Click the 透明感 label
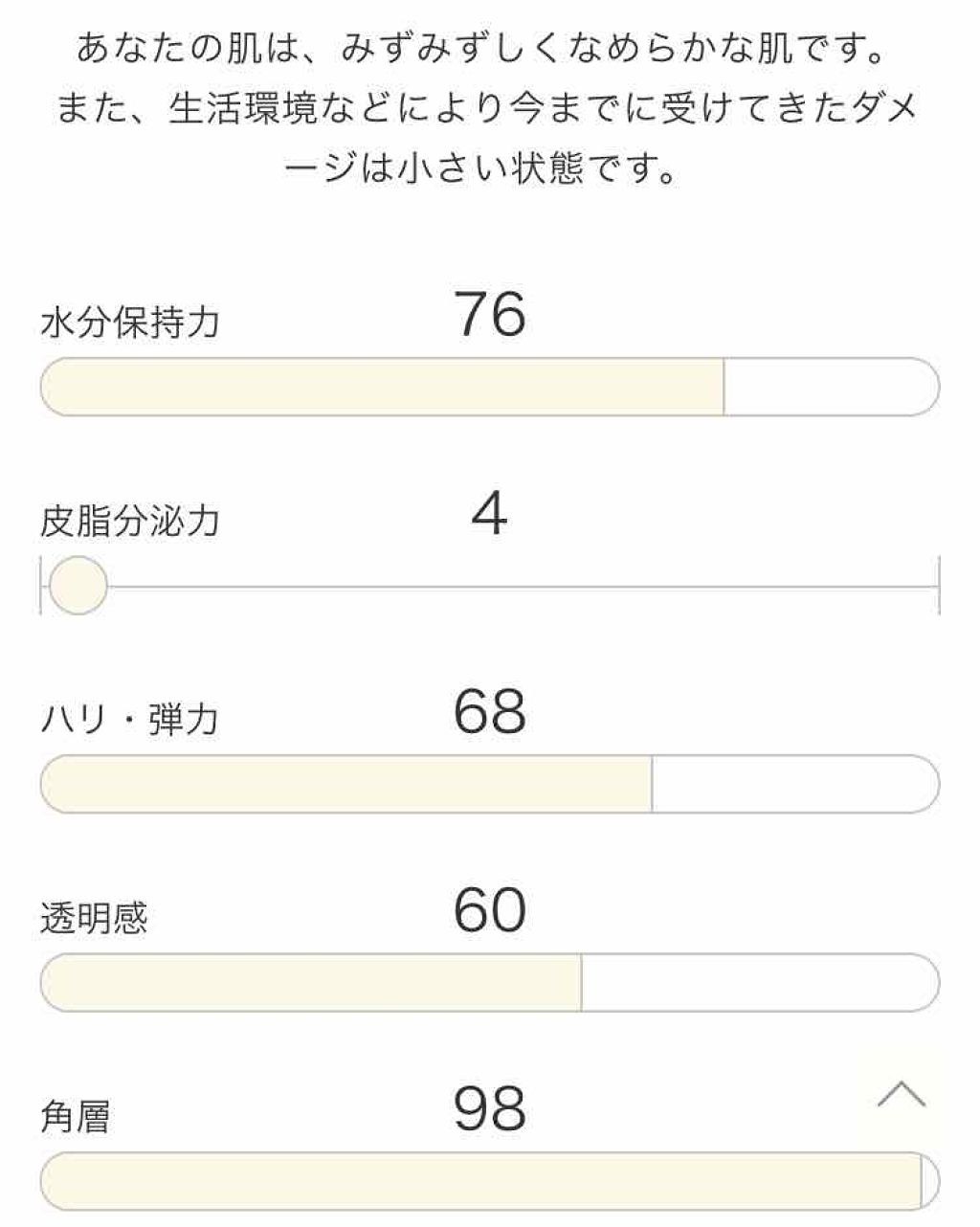The image size is (980, 1227). coord(93,914)
